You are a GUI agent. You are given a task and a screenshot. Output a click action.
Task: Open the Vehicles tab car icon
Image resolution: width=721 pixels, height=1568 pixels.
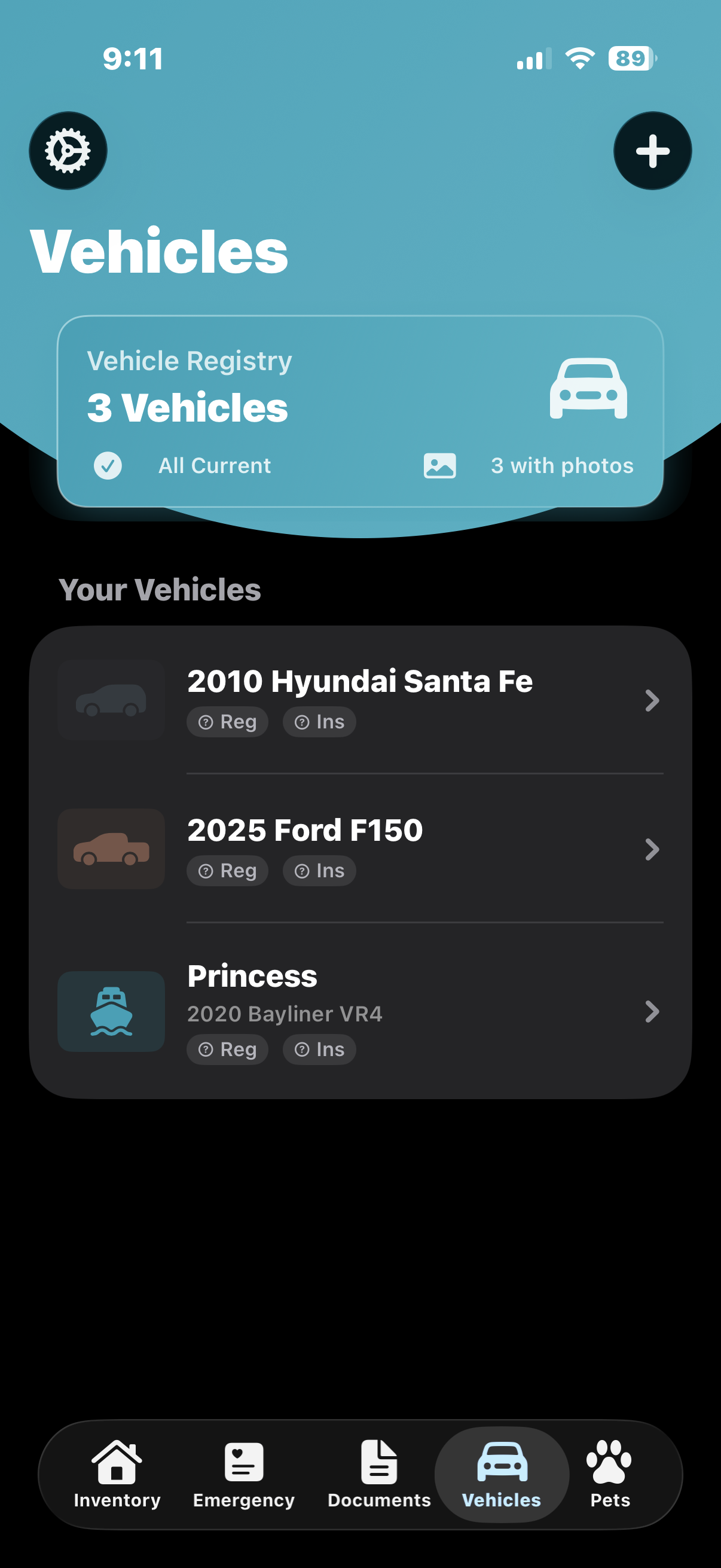(x=501, y=1462)
